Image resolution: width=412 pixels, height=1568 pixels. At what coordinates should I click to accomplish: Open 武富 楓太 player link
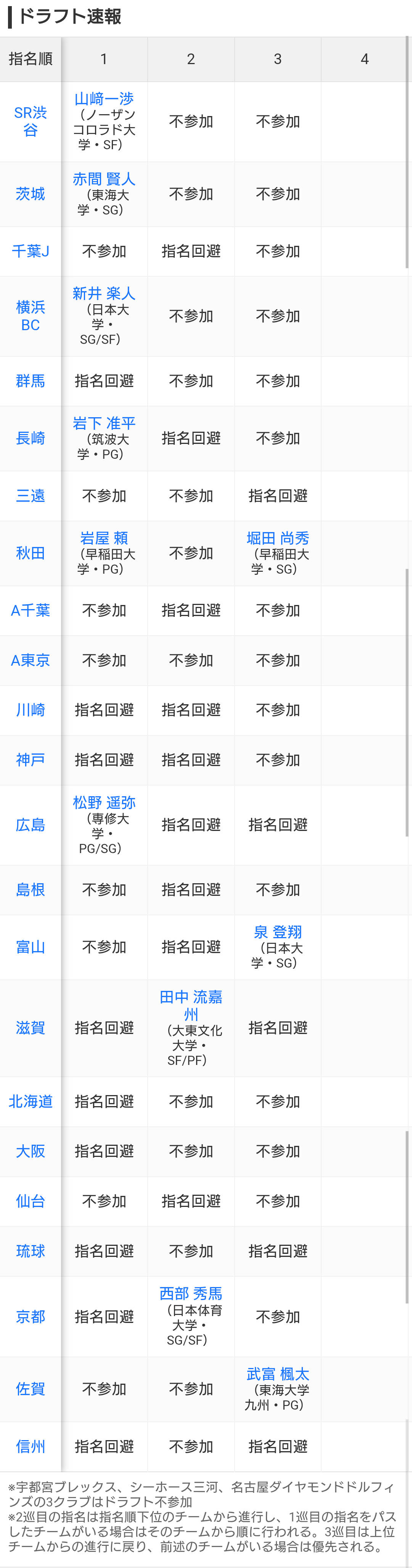point(277,1374)
